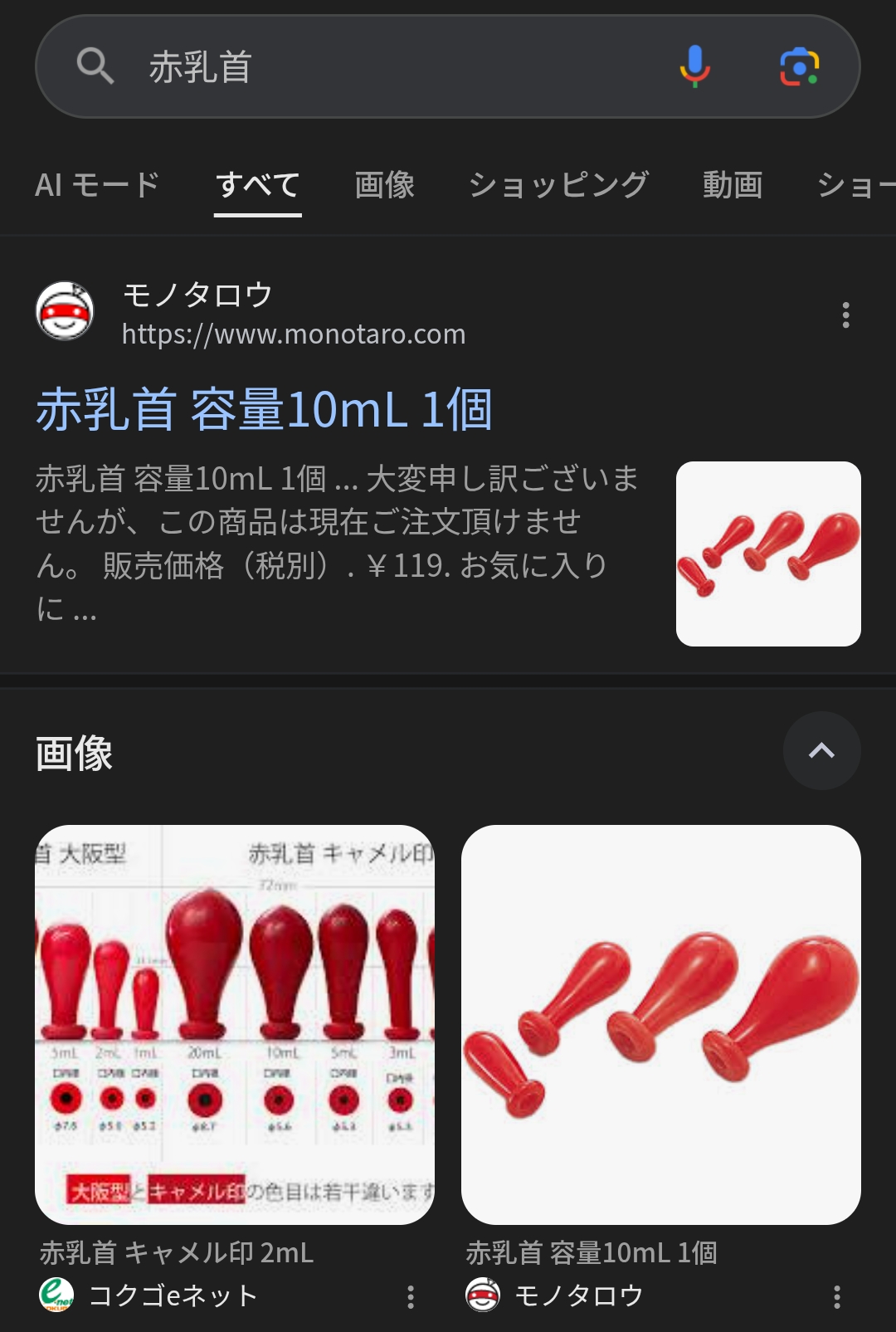The image size is (896, 1332).
Task: Open Google Lens camera search
Action: click(799, 66)
